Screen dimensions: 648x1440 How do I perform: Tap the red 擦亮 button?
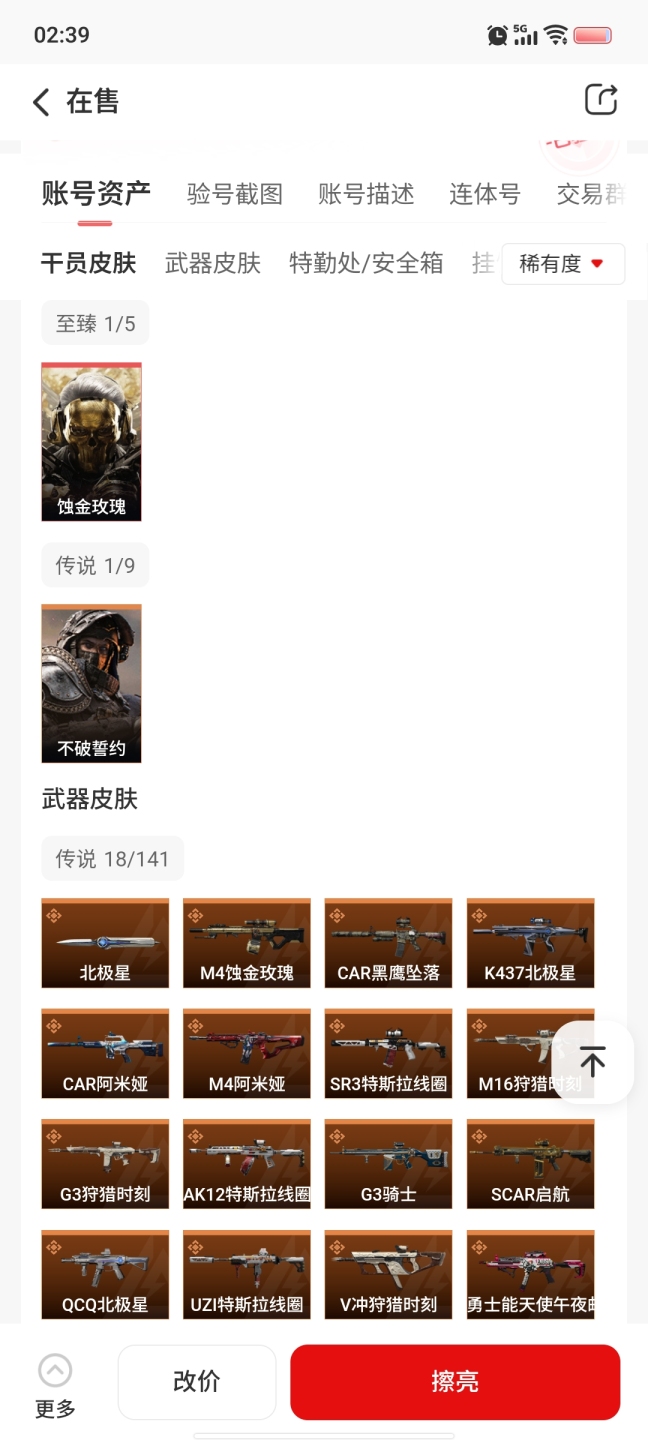click(x=455, y=1381)
